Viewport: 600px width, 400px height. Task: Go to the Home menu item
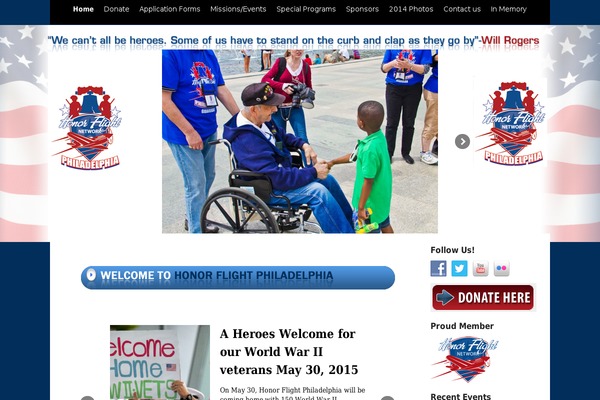pyautogui.click(x=83, y=9)
